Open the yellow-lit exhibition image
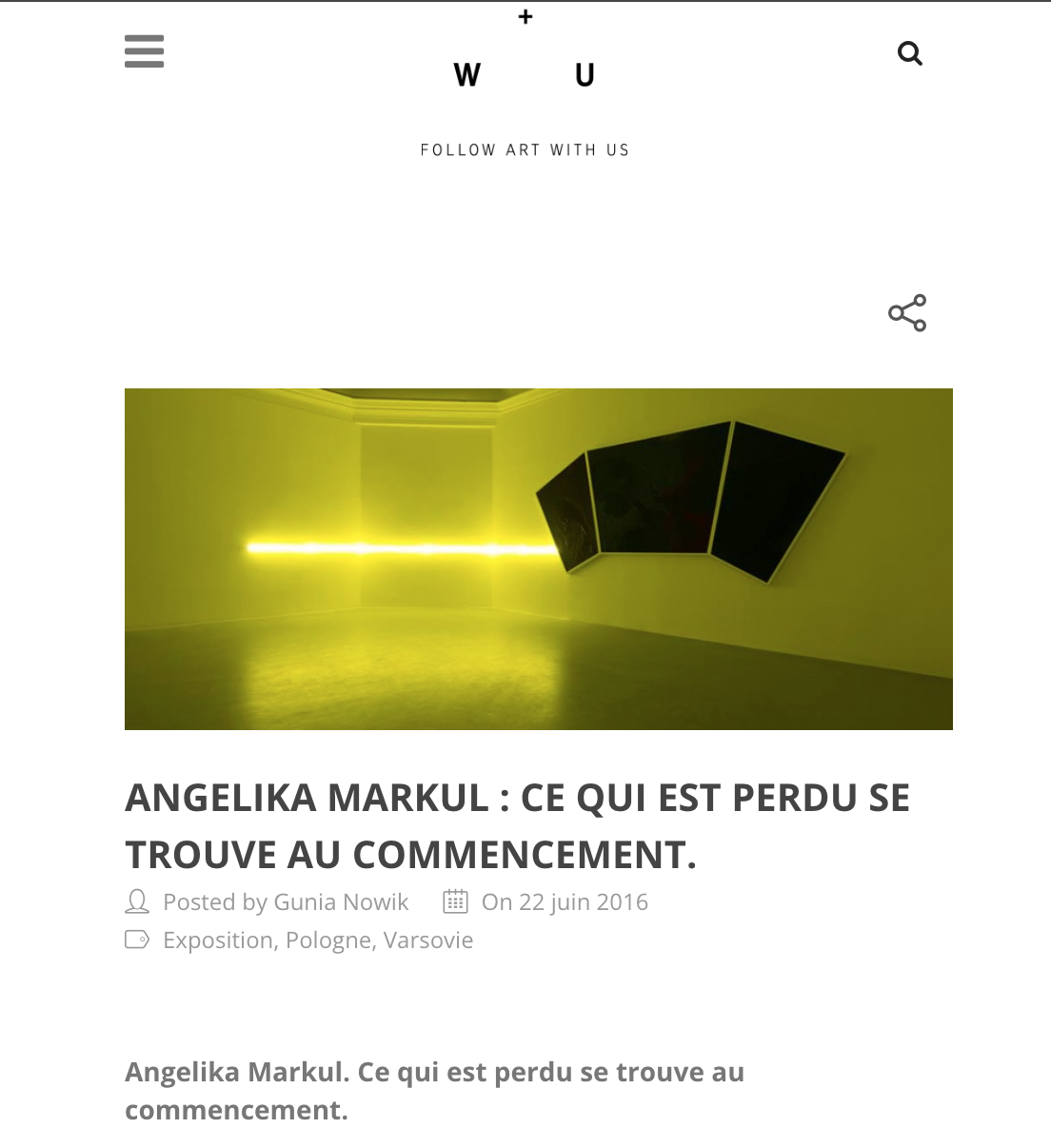 [538, 559]
